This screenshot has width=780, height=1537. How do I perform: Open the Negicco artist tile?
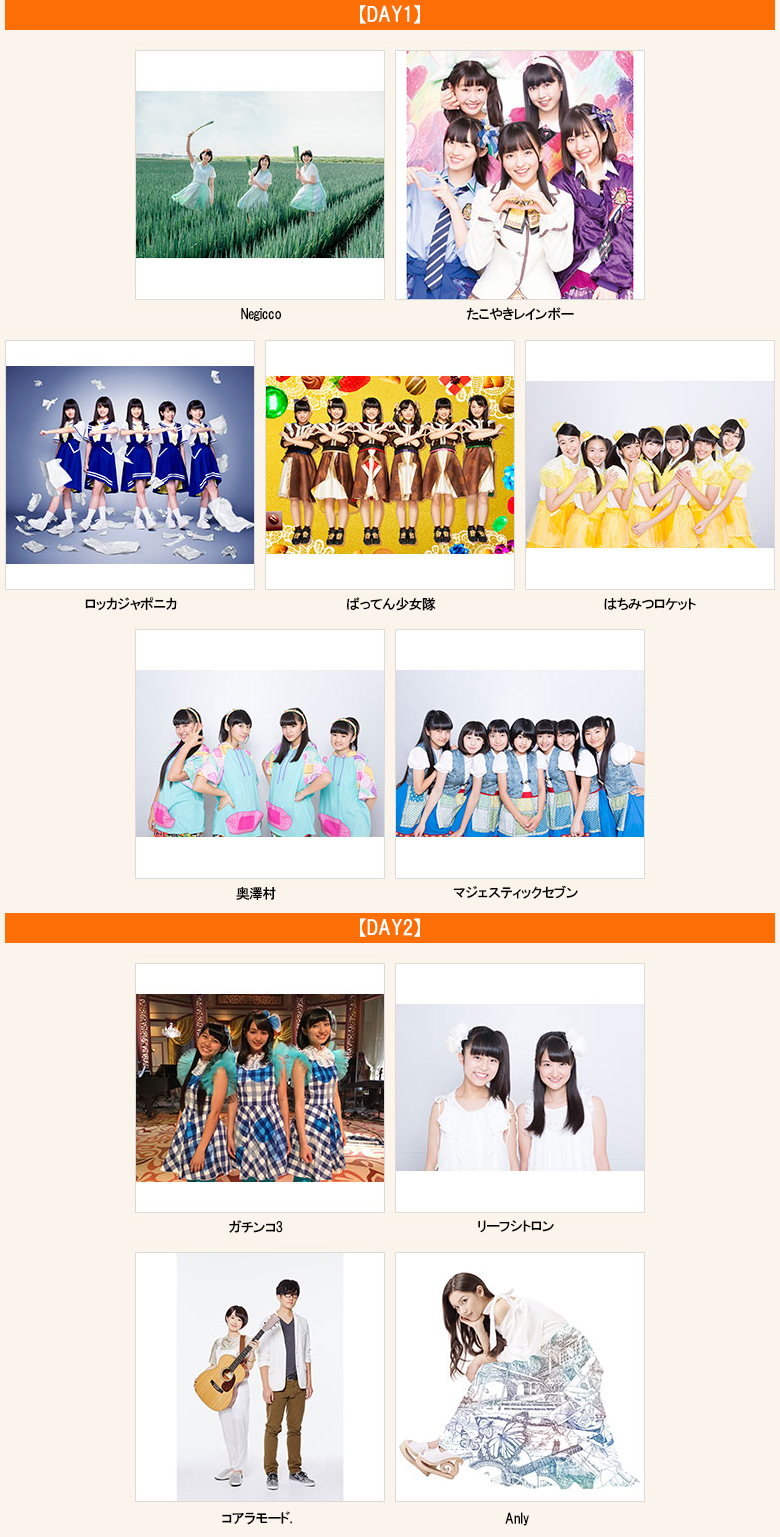click(260, 175)
